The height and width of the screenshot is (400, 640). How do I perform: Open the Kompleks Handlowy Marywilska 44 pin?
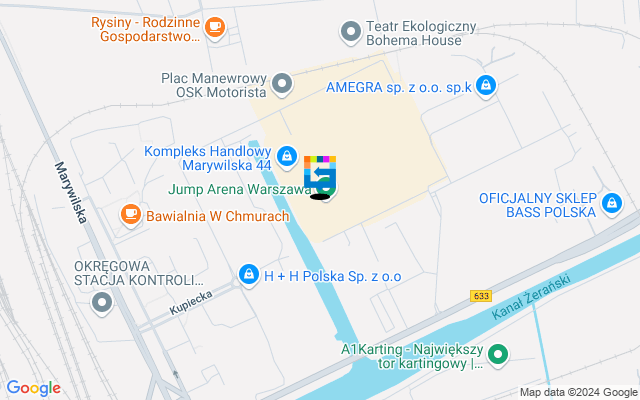tap(287, 156)
